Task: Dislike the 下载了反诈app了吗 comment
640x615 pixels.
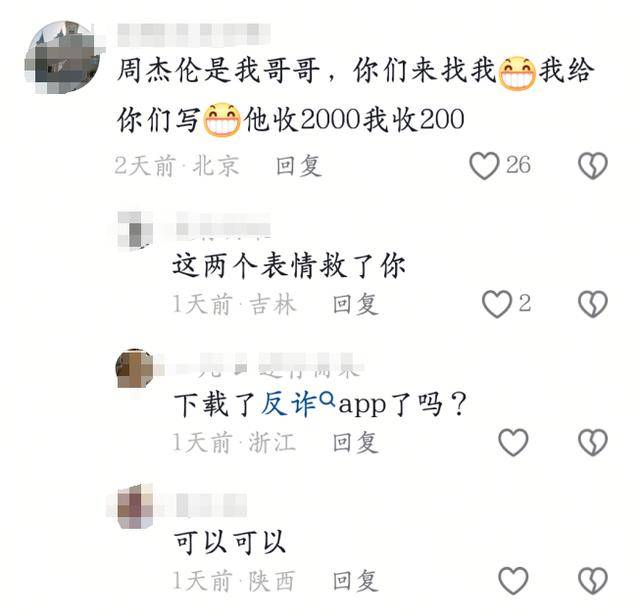Action: click(593, 442)
